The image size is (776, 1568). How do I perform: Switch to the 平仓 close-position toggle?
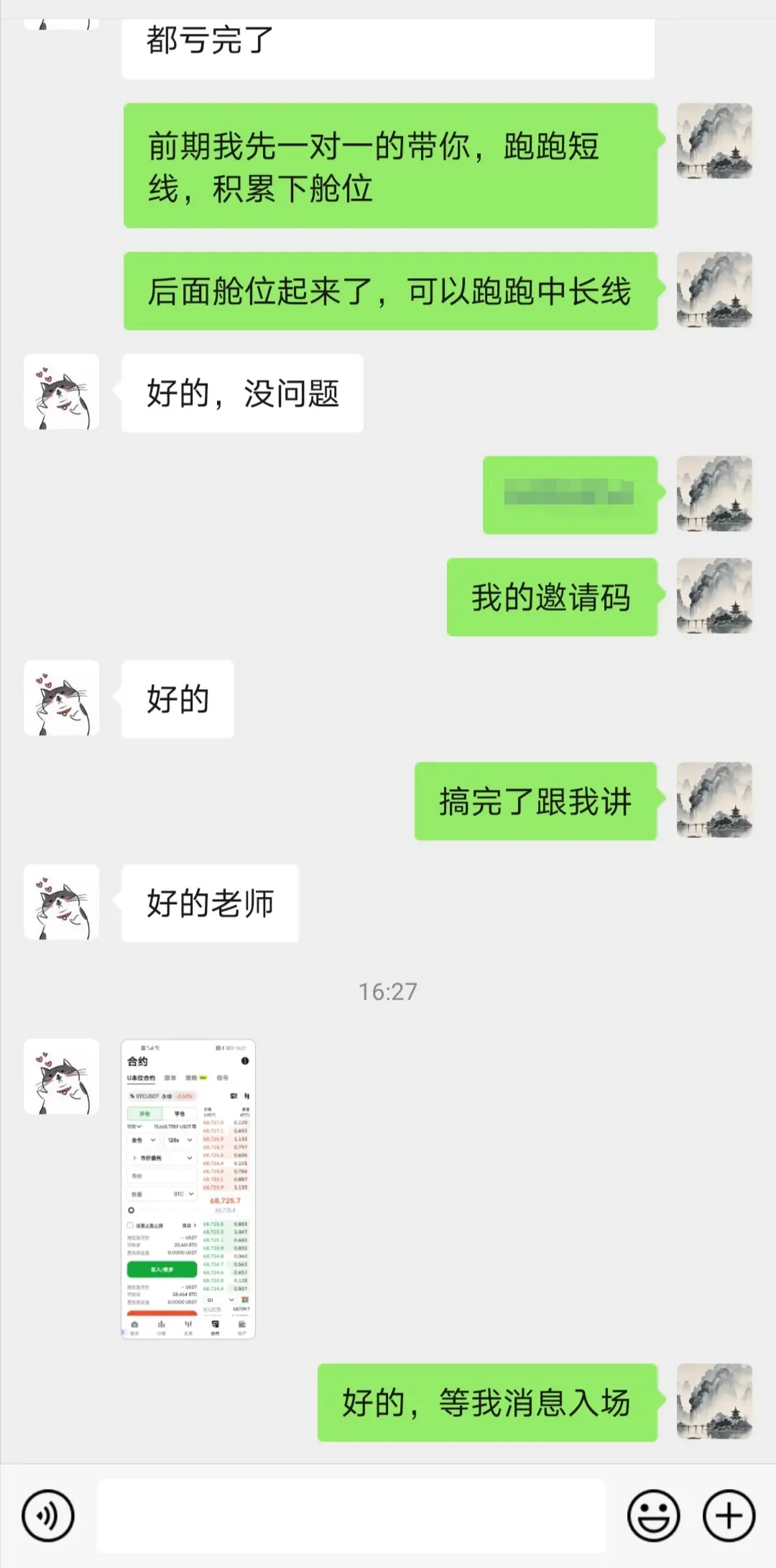[x=180, y=1114]
